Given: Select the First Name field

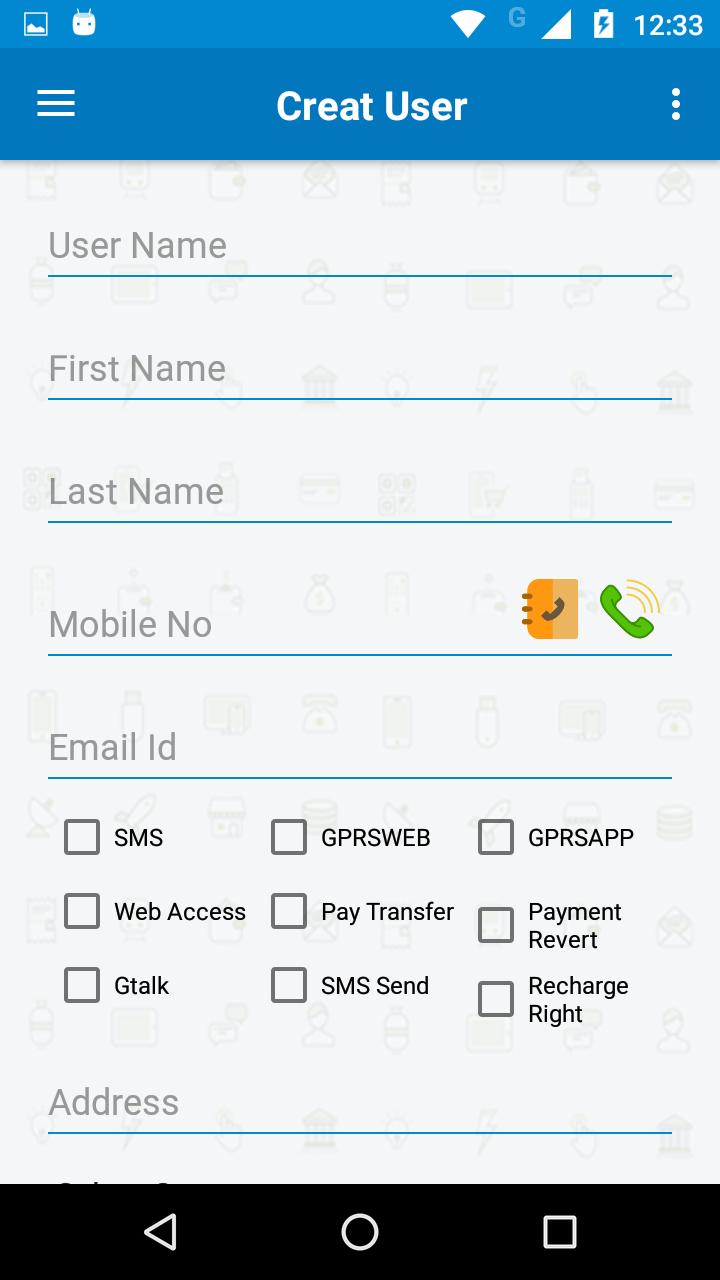Looking at the screenshot, I should [360, 369].
